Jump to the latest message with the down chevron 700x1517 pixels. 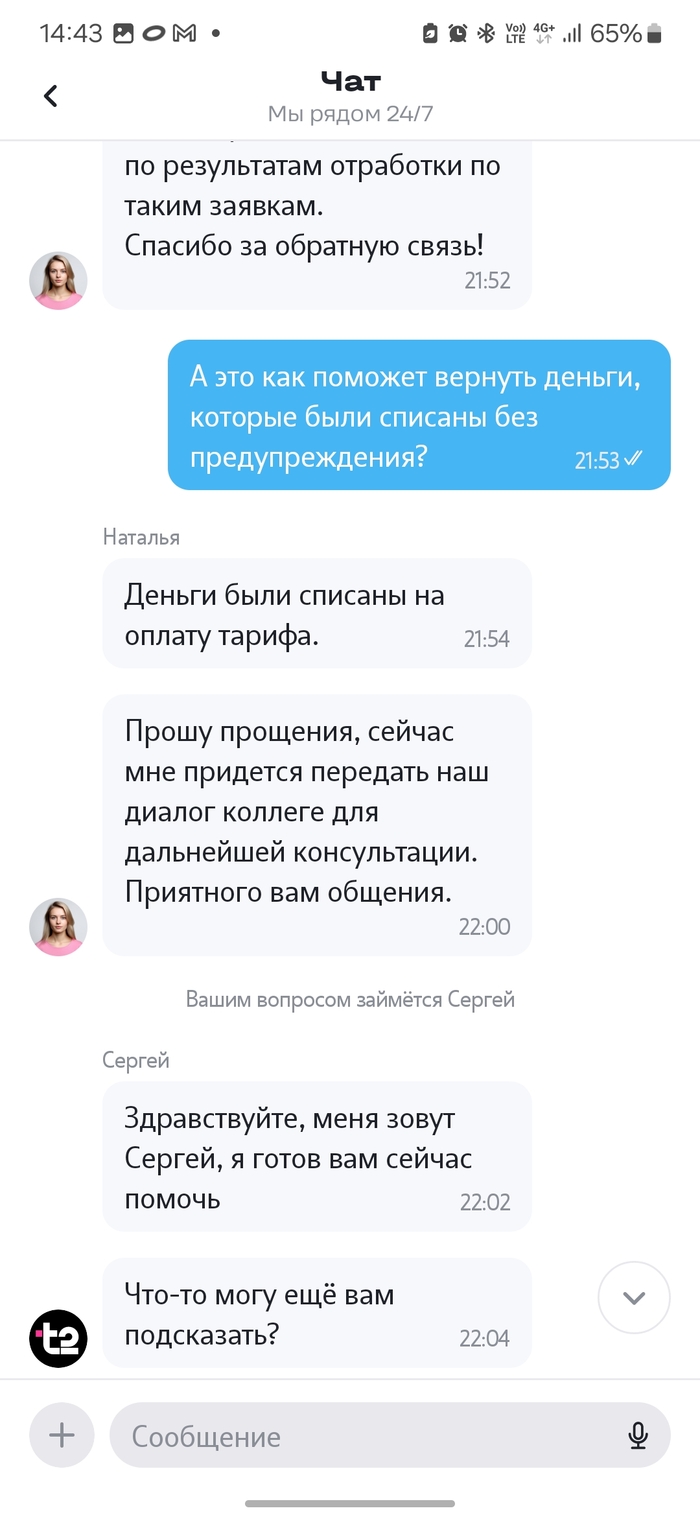point(633,1298)
